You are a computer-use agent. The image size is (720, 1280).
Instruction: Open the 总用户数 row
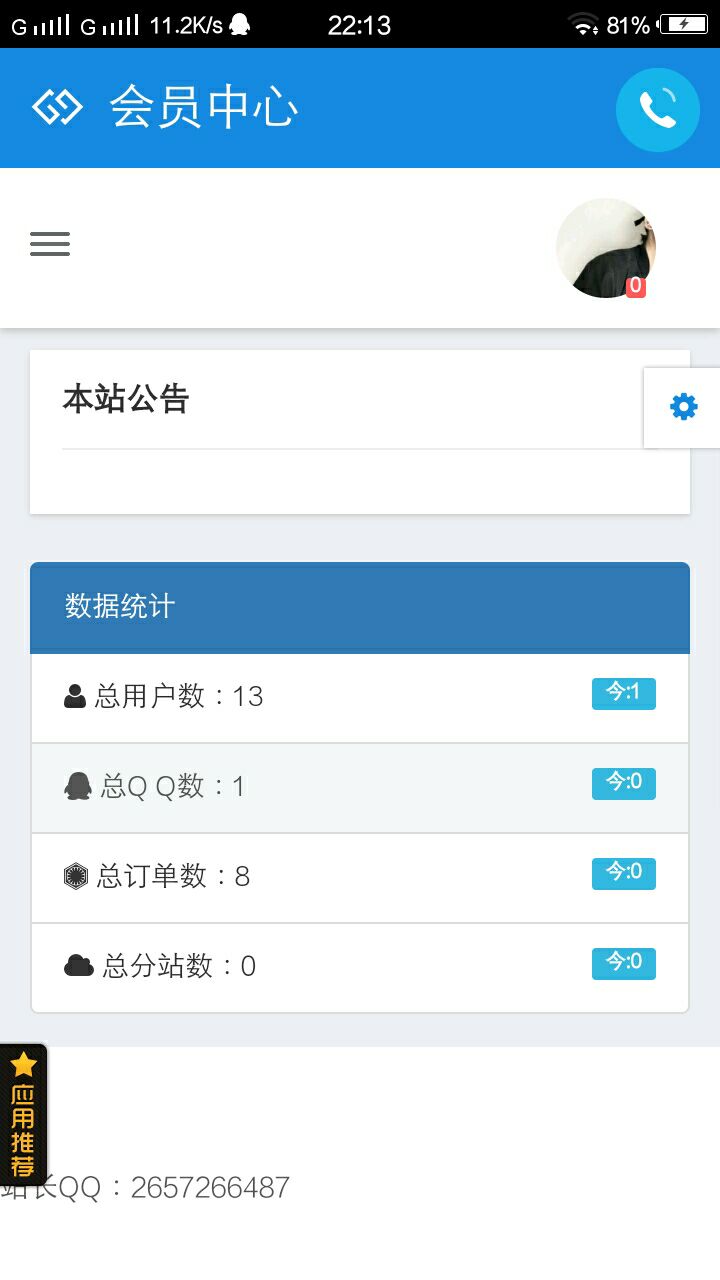[360, 698]
